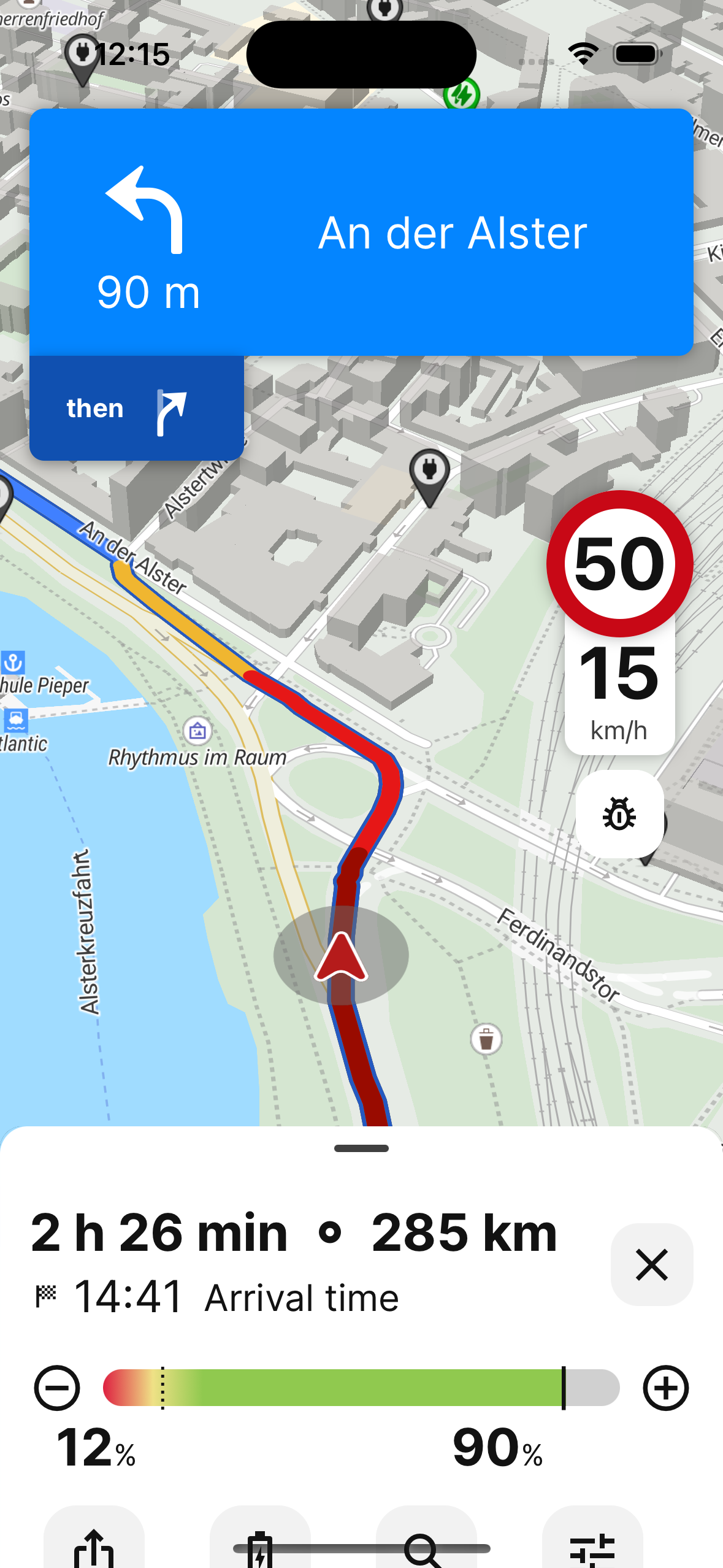Close the active navigation route

click(x=651, y=1264)
